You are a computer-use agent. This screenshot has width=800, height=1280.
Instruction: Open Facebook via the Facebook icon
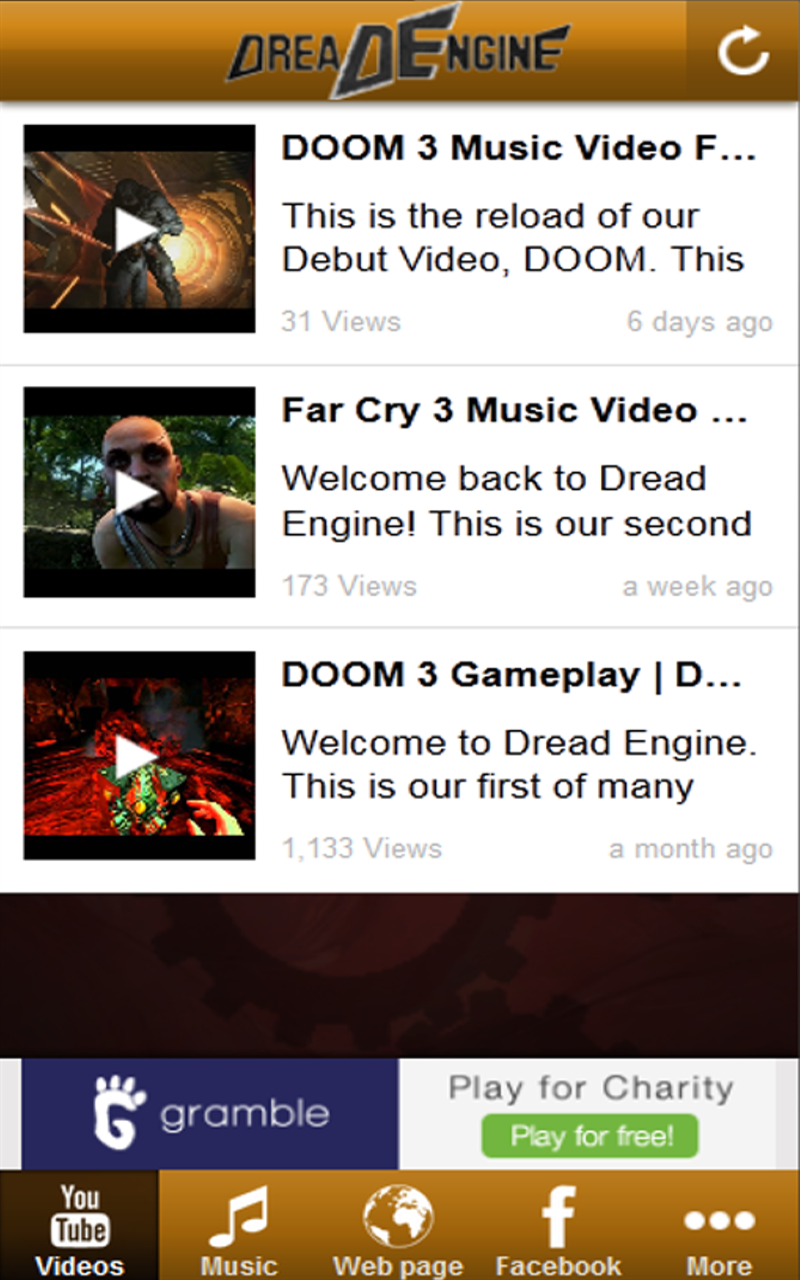pyautogui.click(x=558, y=1213)
